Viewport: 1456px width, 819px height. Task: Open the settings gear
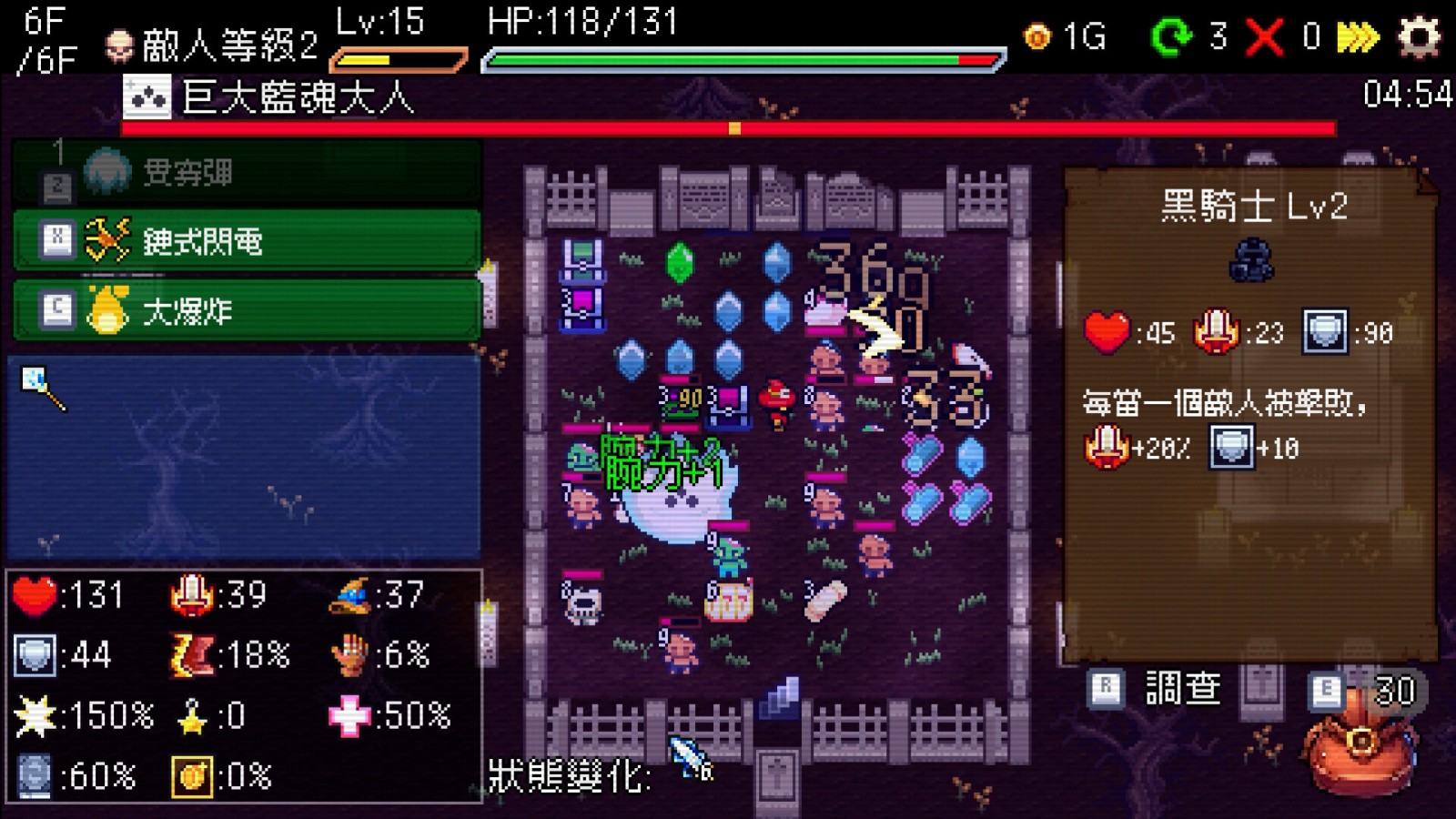pos(1420,37)
